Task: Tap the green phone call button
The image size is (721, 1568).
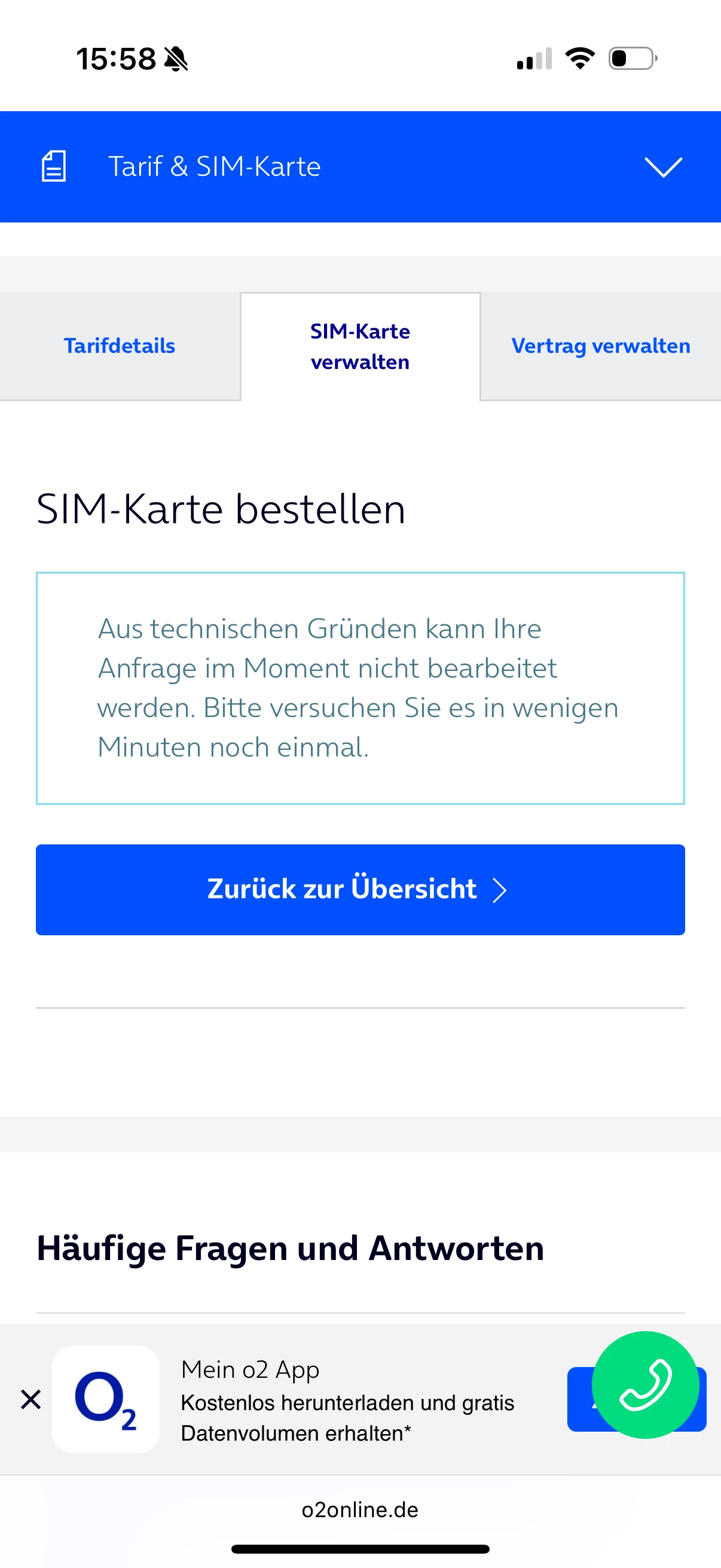Action: click(x=645, y=1384)
